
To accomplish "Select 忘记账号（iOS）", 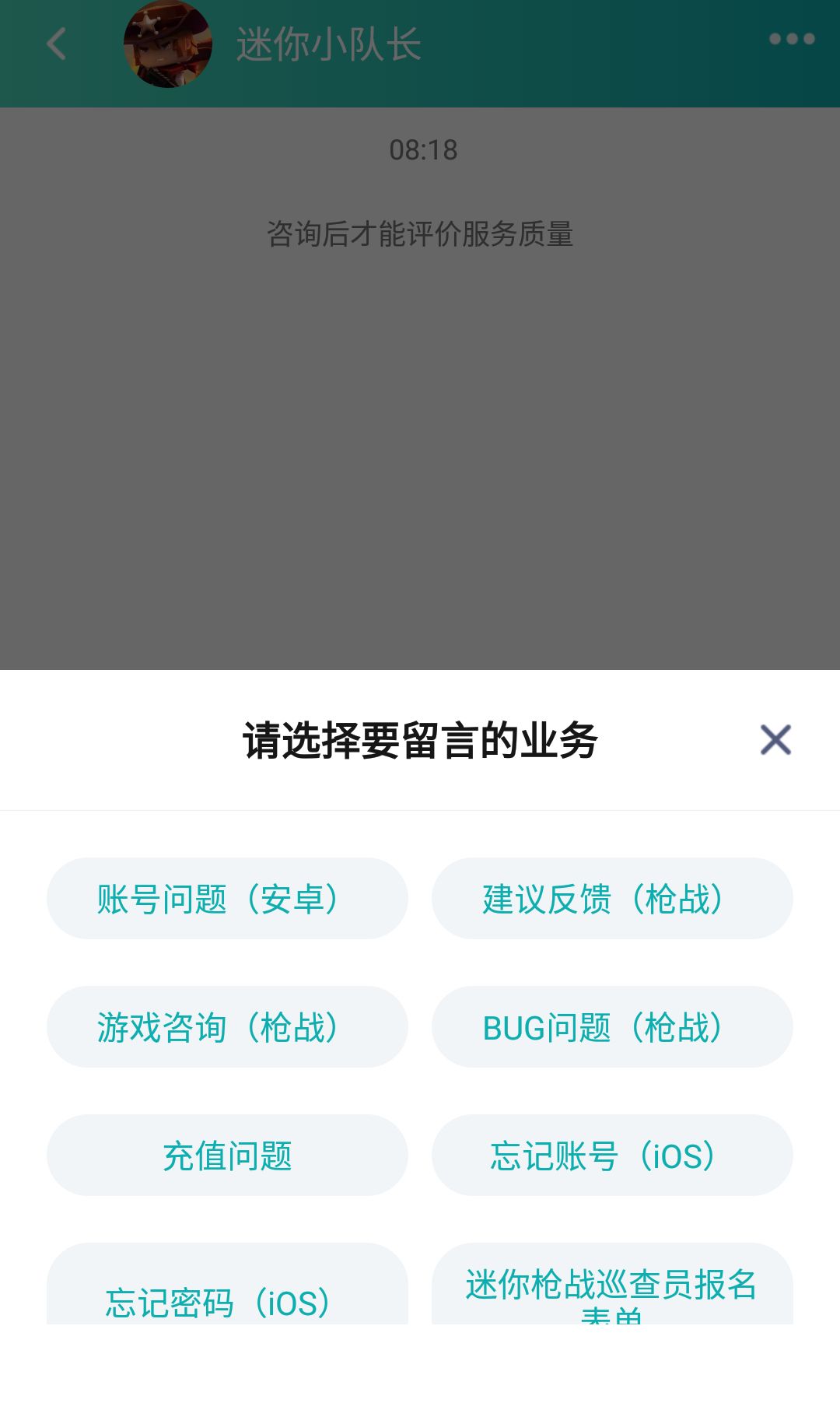I will [x=612, y=1156].
